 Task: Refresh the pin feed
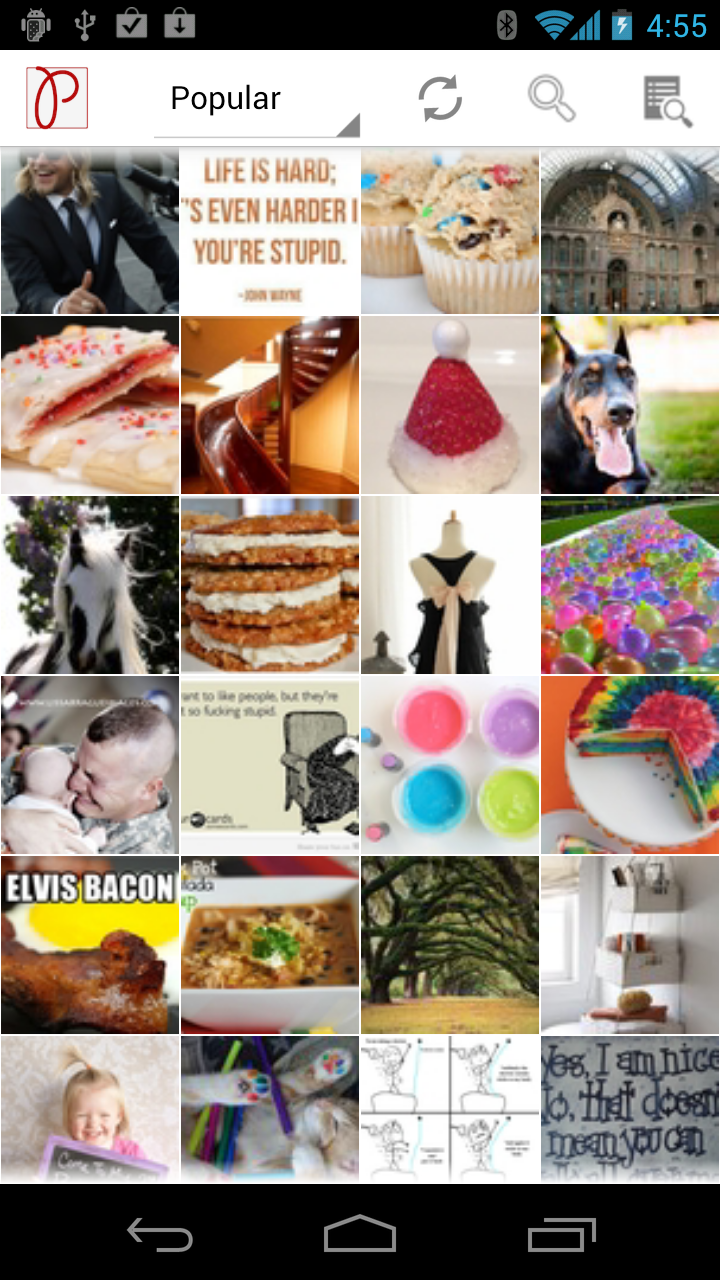point(440,99)
